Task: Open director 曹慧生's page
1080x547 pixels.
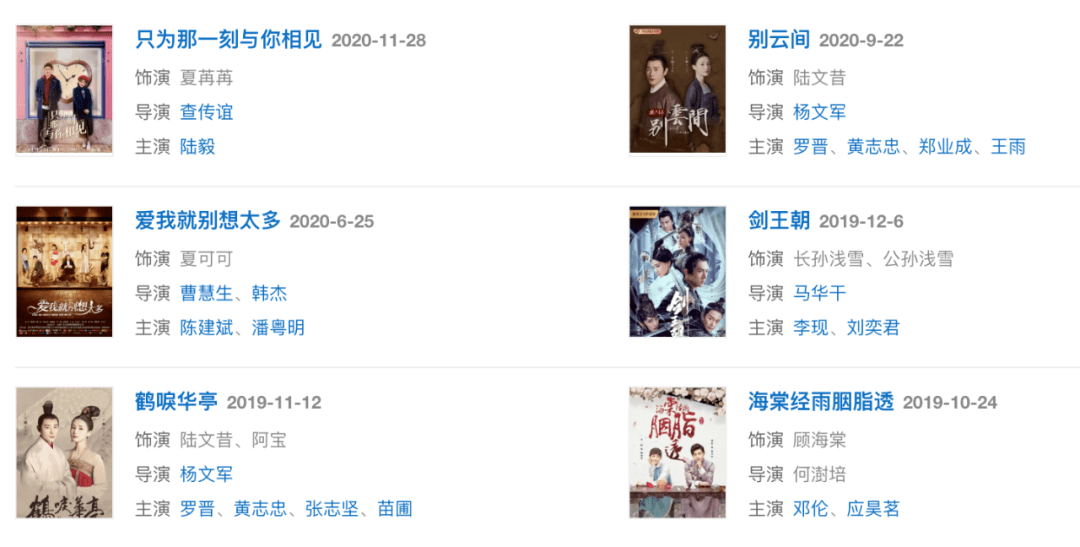Action: tap(206, 293)
